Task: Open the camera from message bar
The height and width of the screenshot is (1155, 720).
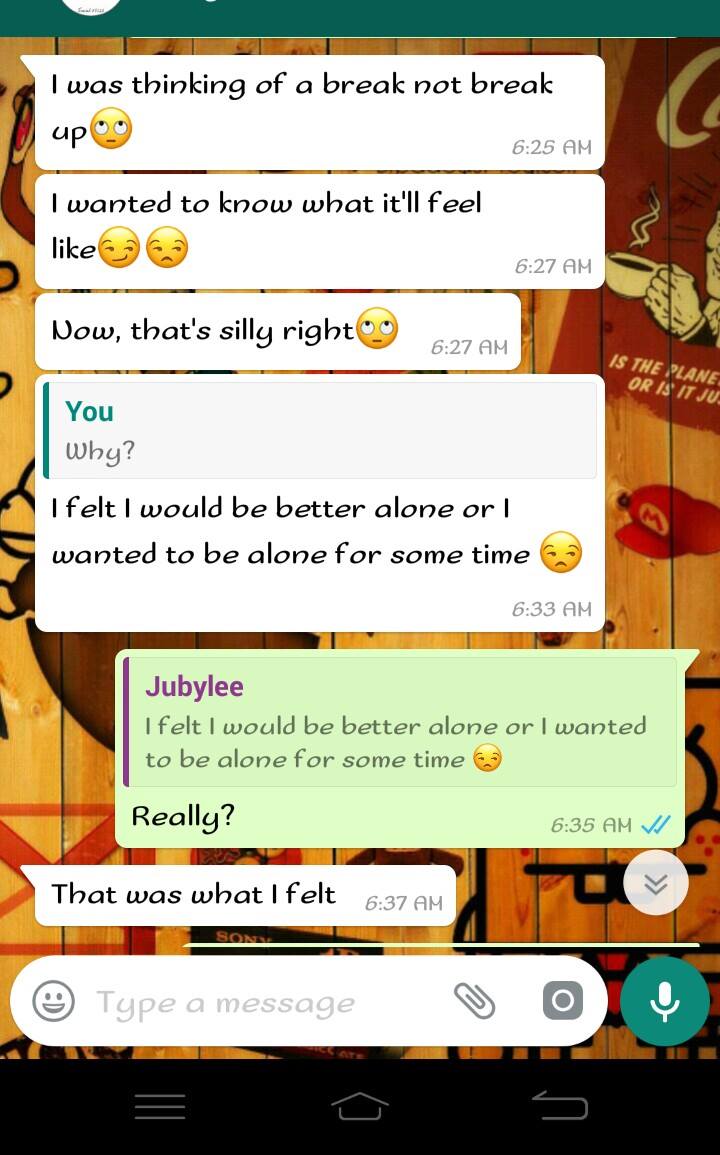Action: click(562, 1001)
